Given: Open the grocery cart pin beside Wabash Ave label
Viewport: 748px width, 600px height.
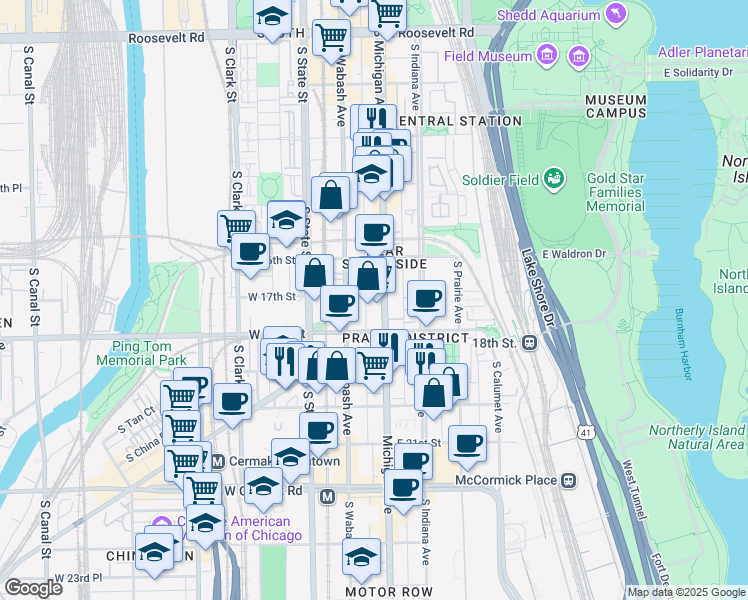Looking at the screenshot, I should [332, 41].
